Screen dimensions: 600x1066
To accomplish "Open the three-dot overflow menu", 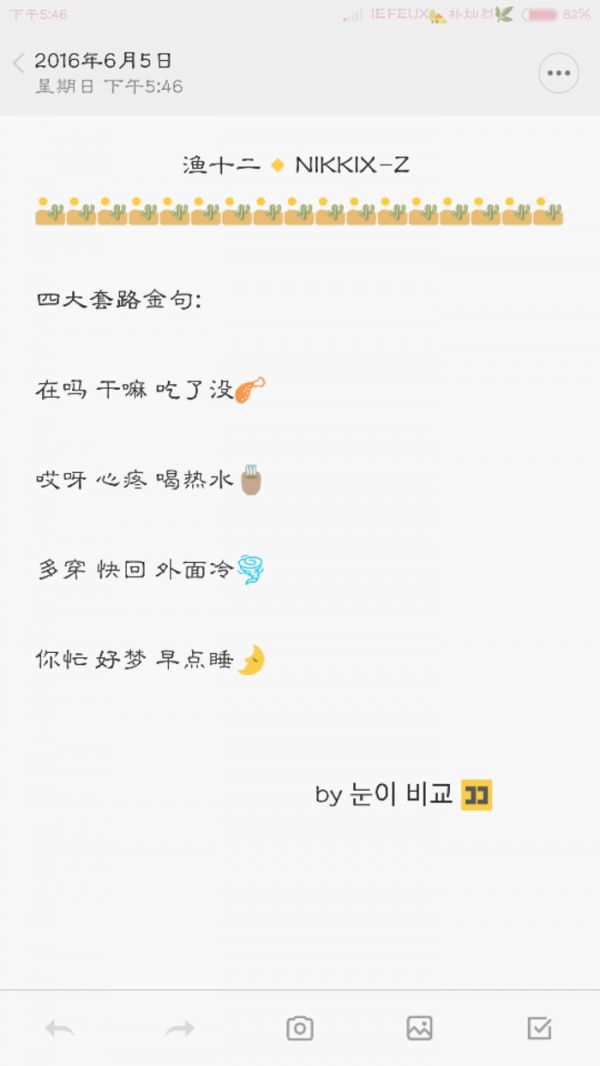I will (558, 73).
